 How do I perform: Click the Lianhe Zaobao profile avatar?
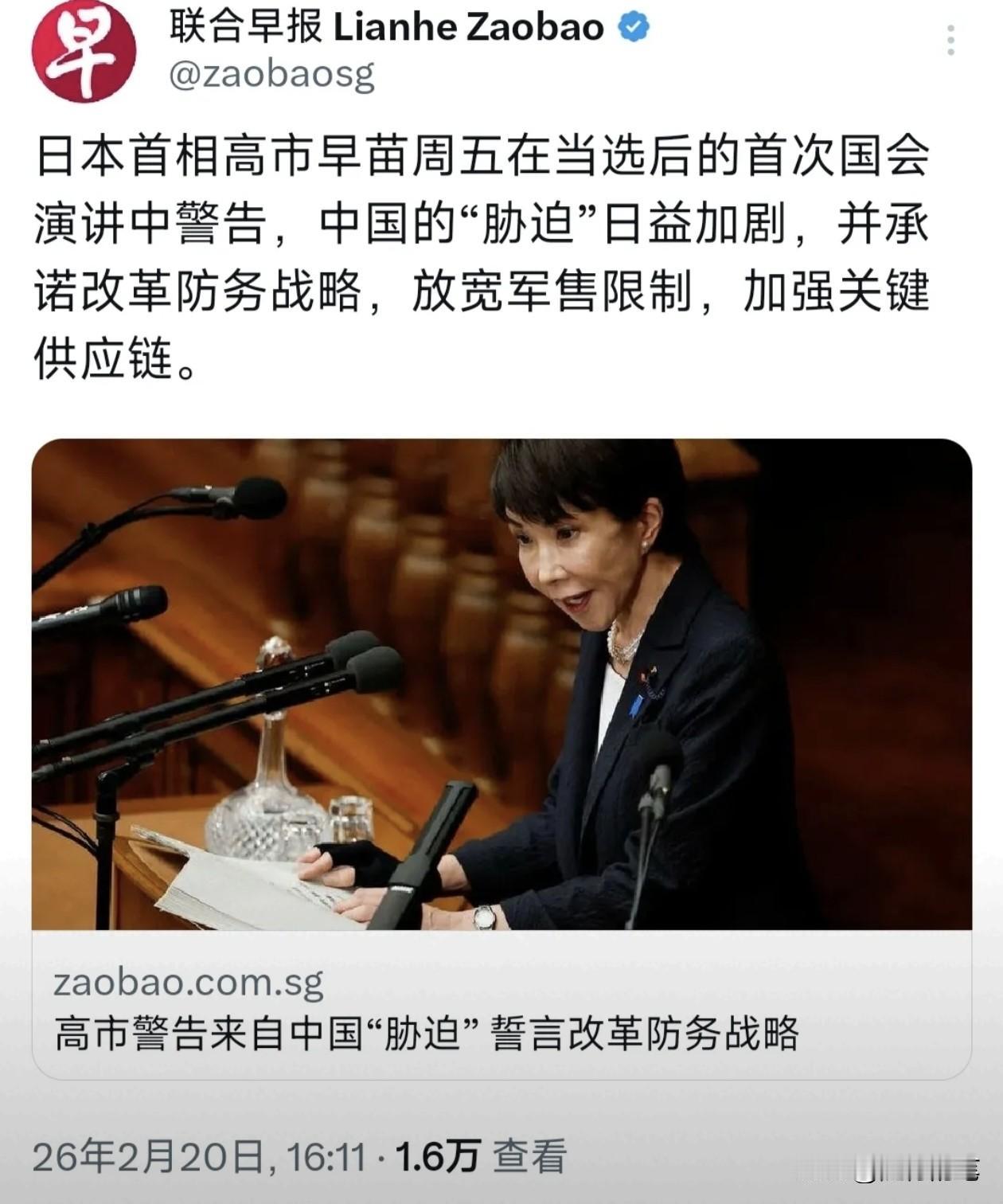(84, 49)
